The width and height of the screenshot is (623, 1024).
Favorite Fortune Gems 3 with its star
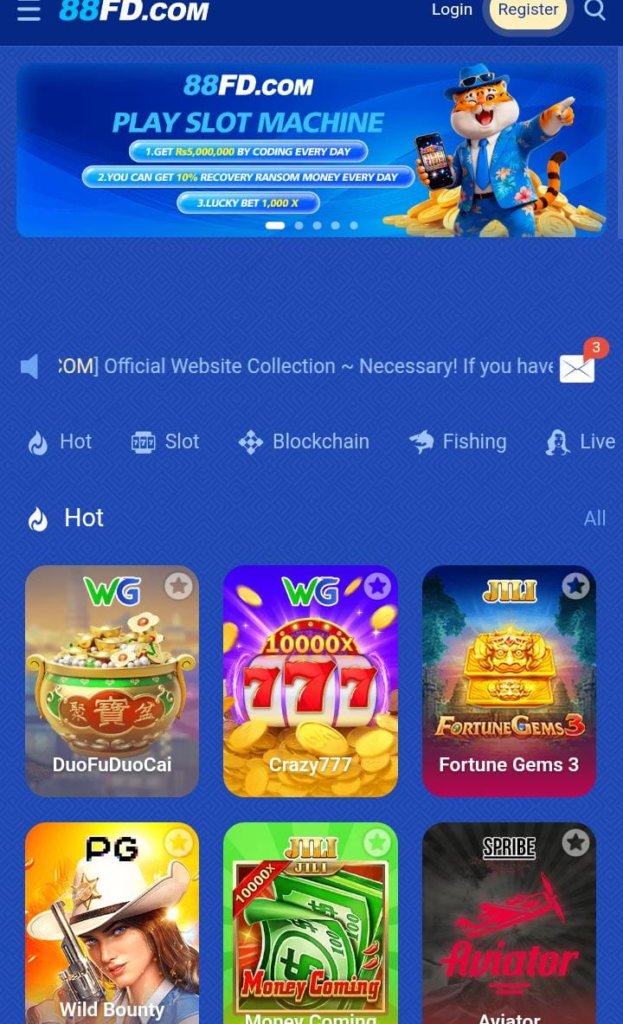pyautogui.click(x=575, y=586)
